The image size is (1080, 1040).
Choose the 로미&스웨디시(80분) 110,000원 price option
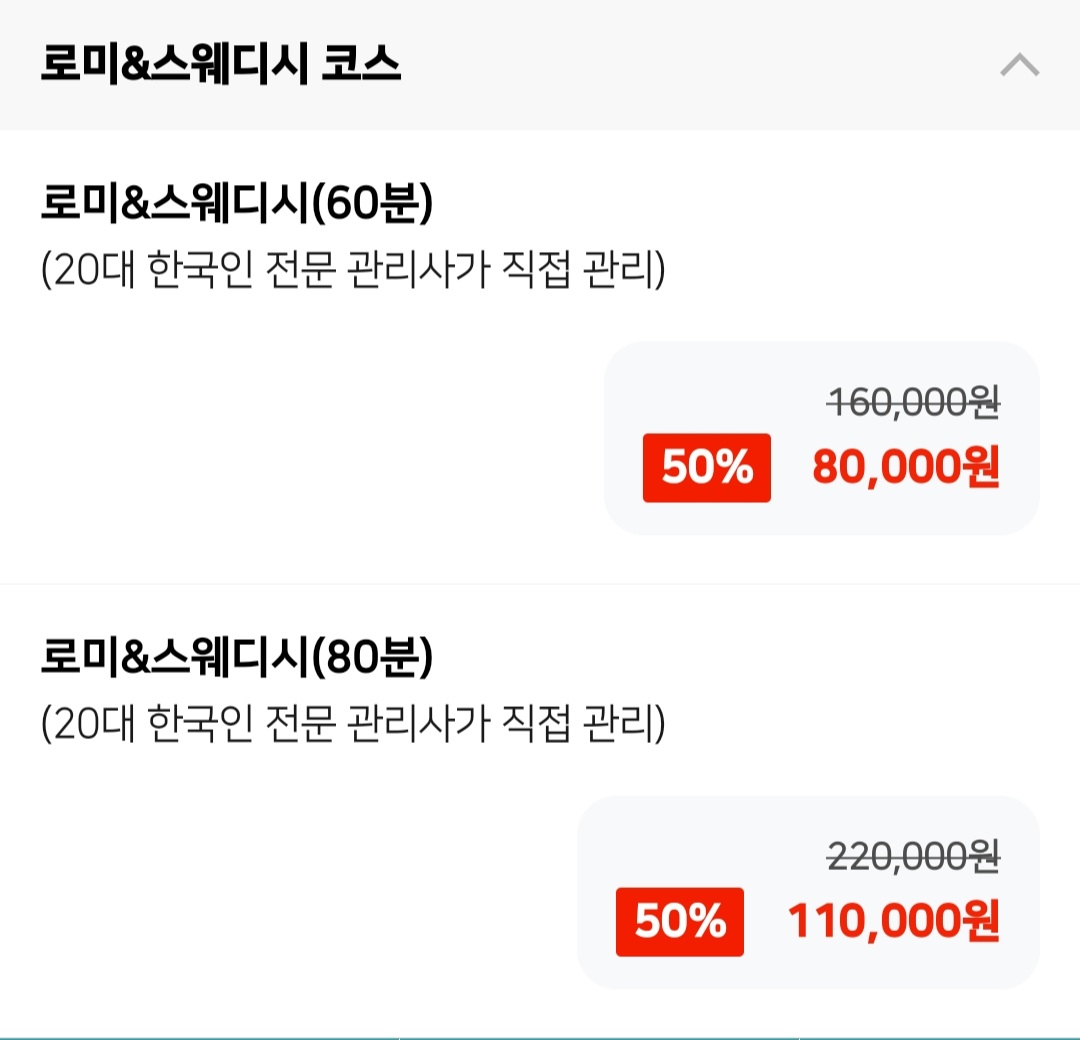coord(808,893)
